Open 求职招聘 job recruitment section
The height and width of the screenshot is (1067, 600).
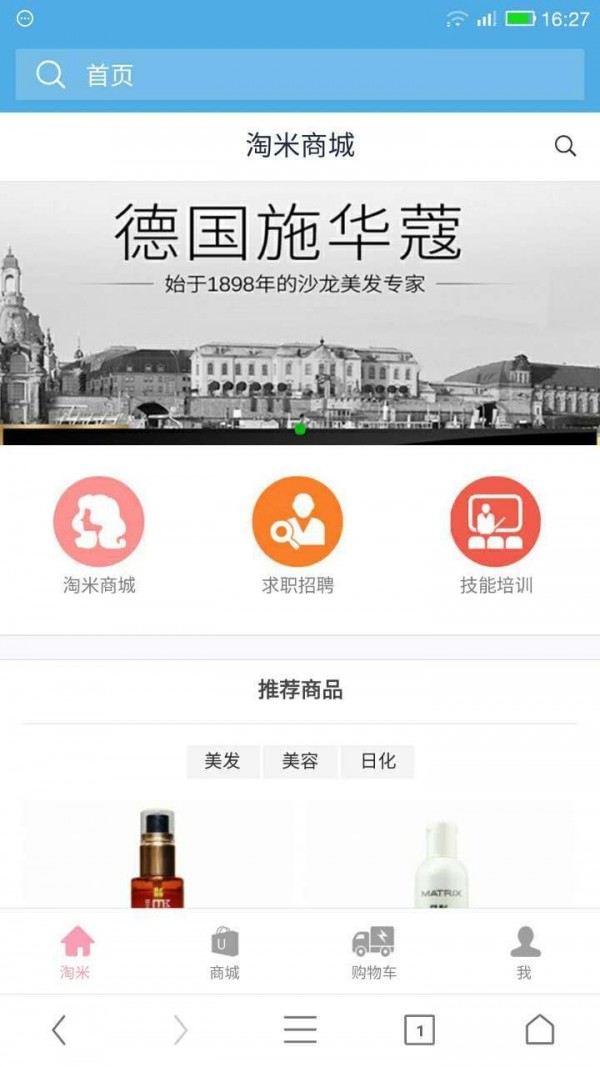297,522
